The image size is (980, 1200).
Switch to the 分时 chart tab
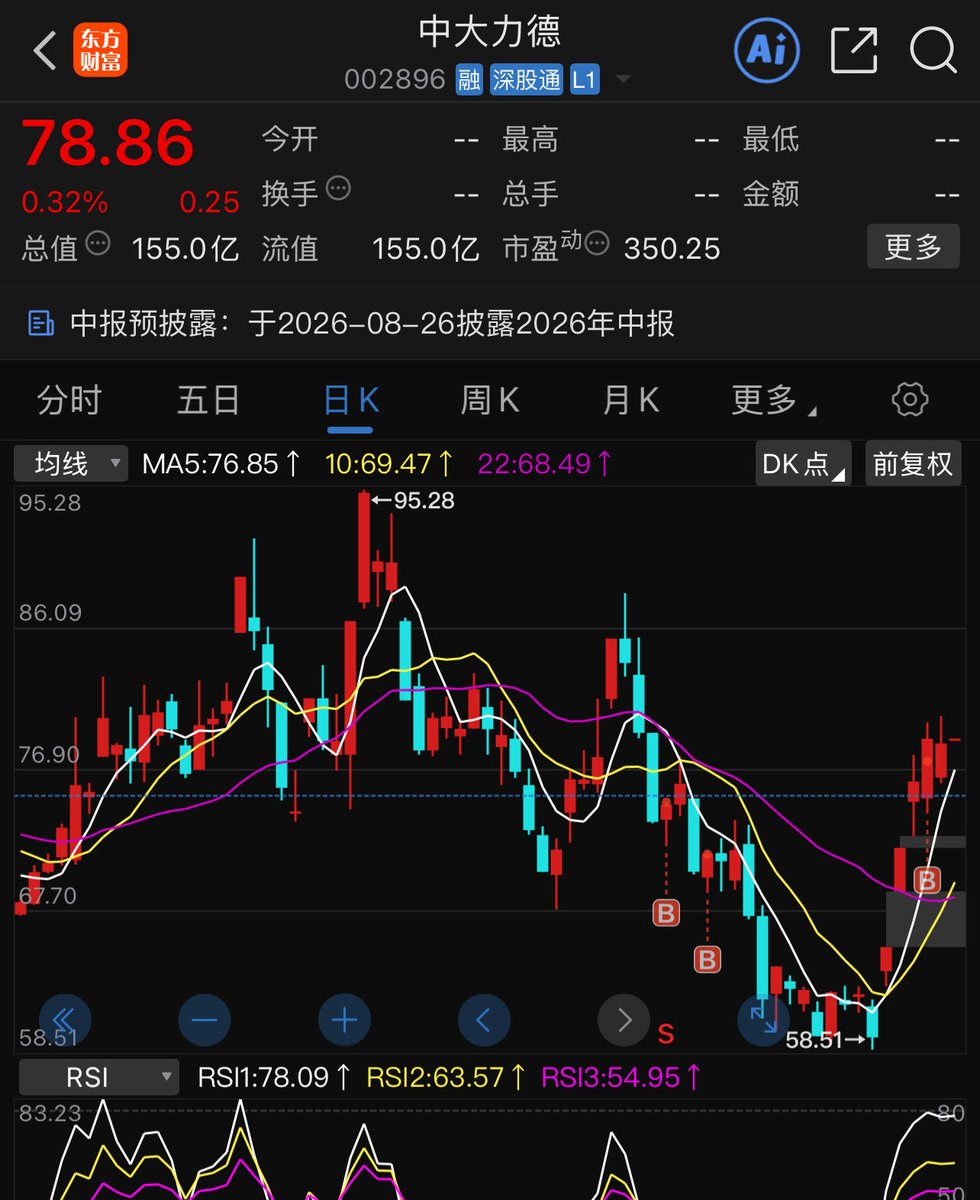[69, 401]
